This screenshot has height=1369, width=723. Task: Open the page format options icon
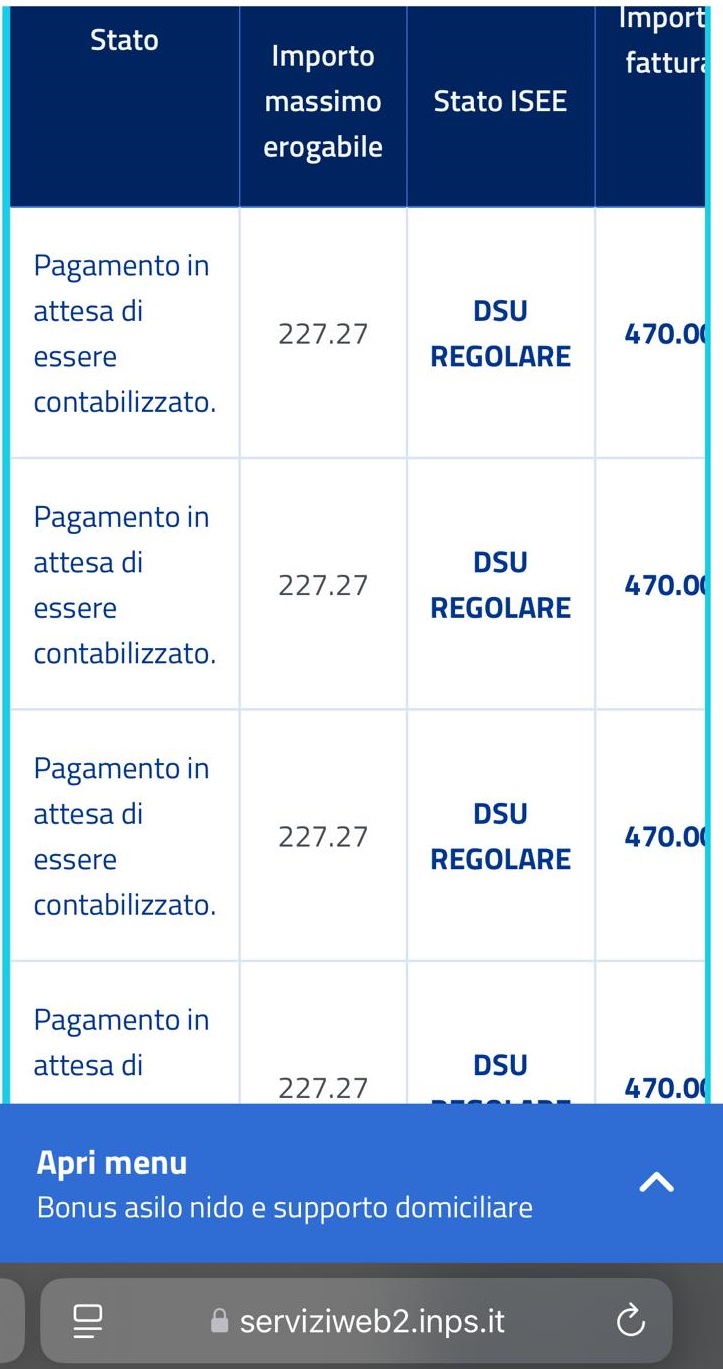pos(88,1322)
